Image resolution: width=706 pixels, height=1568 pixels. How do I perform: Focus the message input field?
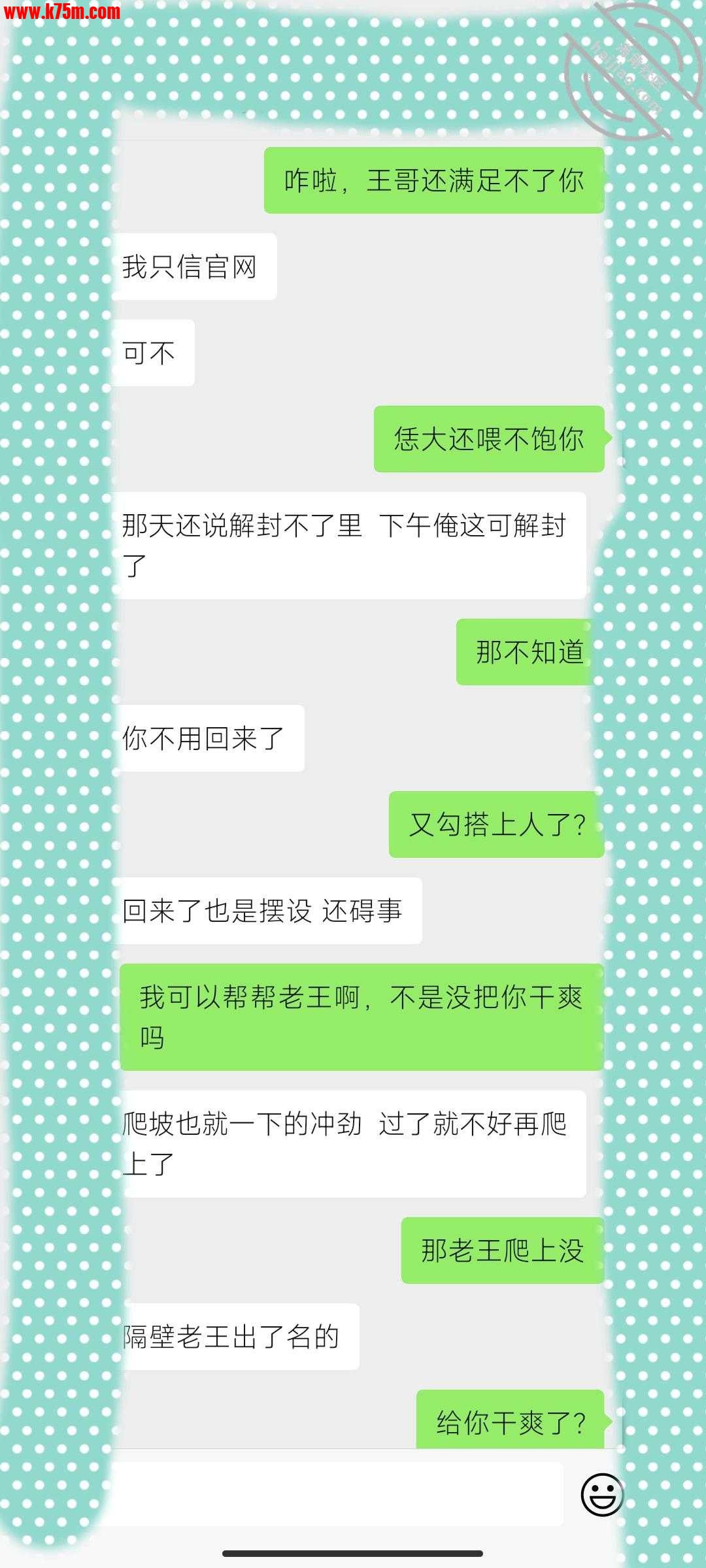click(x=333, y=1495)
